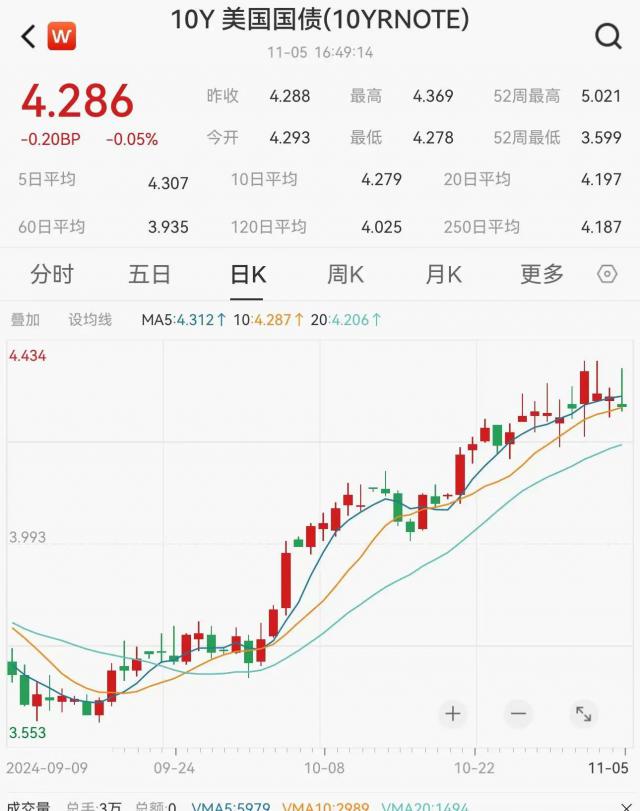This screenshot has width=640, height=811.
Task: Switch to the 周K chart tab
Action: pos(346,274)
